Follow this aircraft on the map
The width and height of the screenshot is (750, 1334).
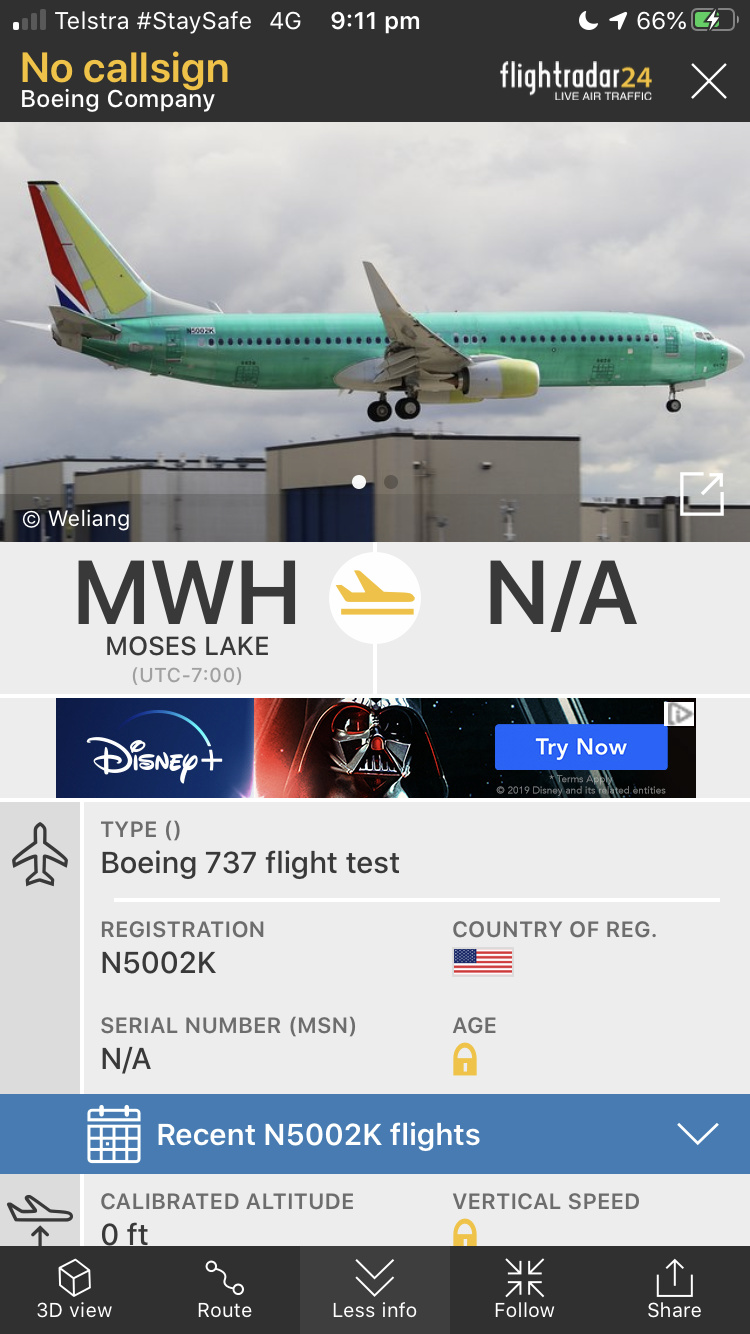[x=524, y=1290]
